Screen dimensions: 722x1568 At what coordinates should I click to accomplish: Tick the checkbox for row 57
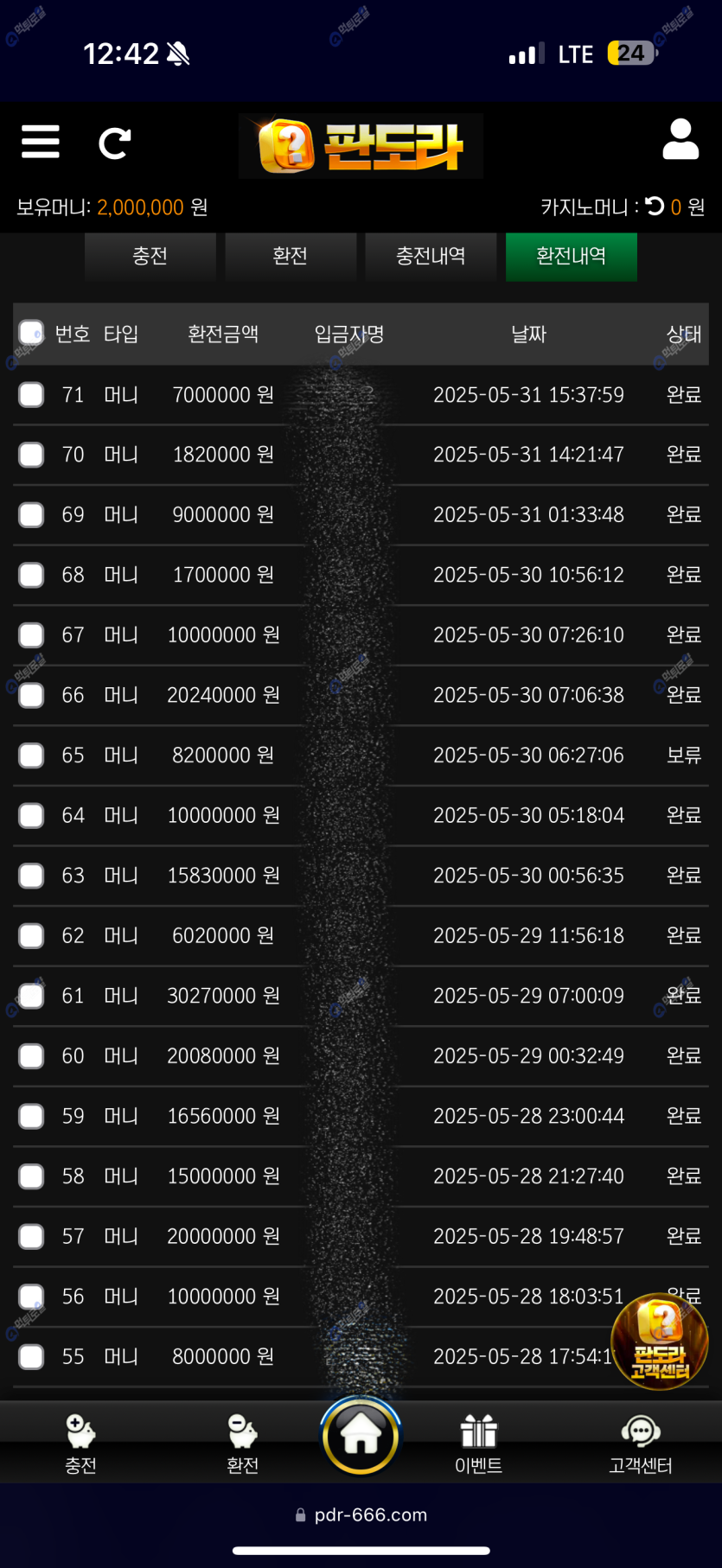(32, 1237)
